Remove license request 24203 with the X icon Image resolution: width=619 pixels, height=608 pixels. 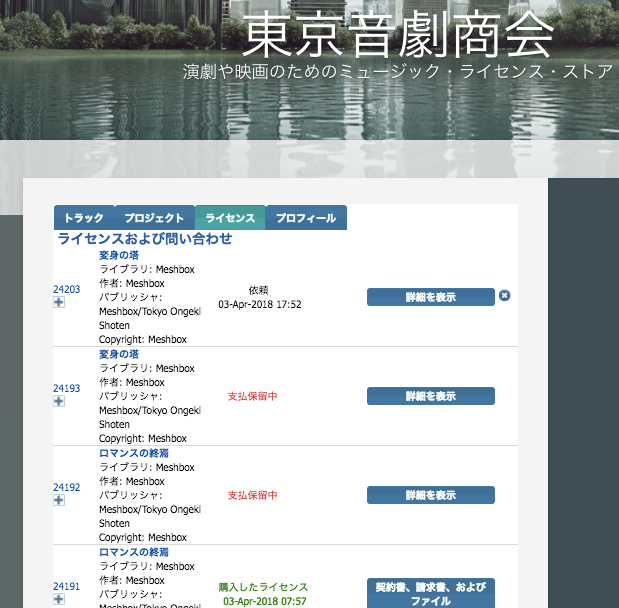[504, 296]
